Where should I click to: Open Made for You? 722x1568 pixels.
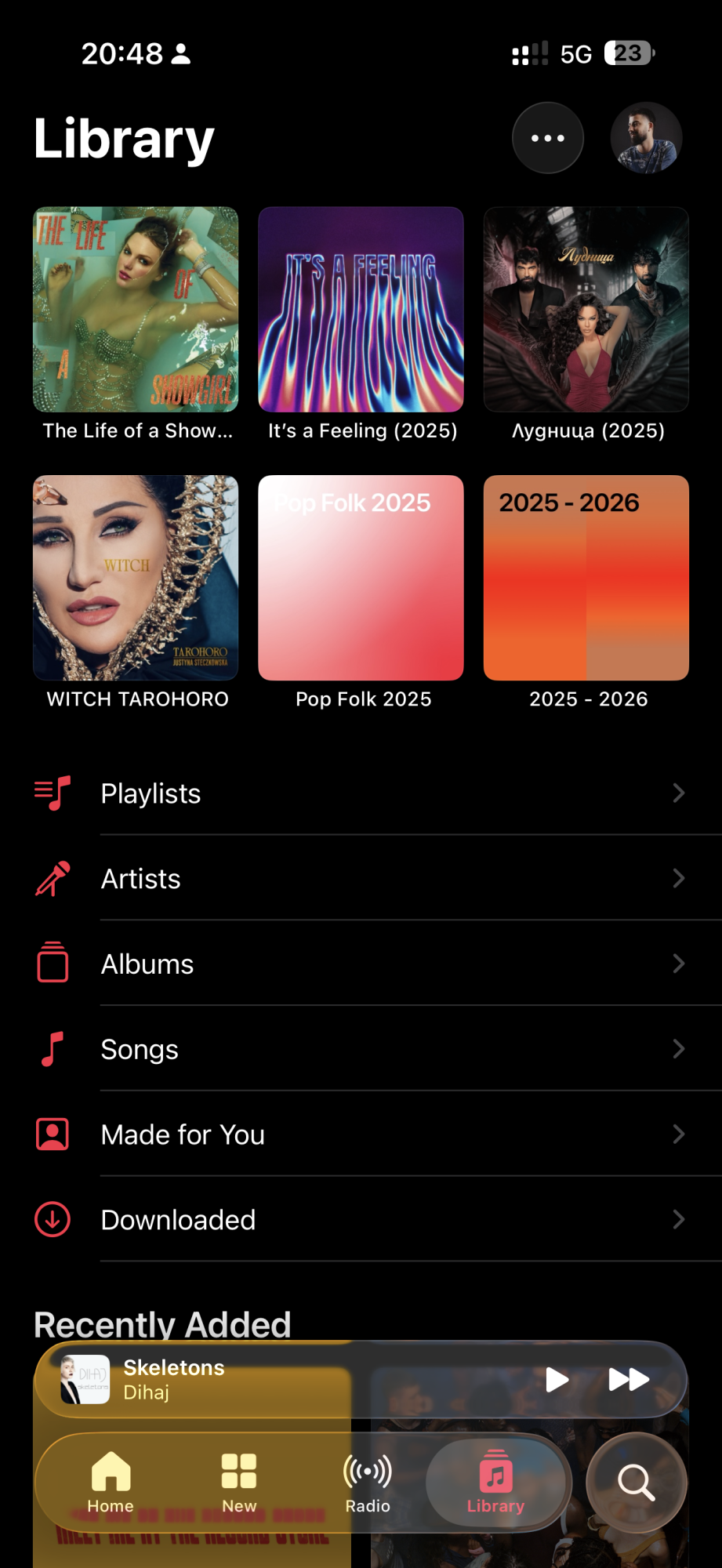point(361,1134)
